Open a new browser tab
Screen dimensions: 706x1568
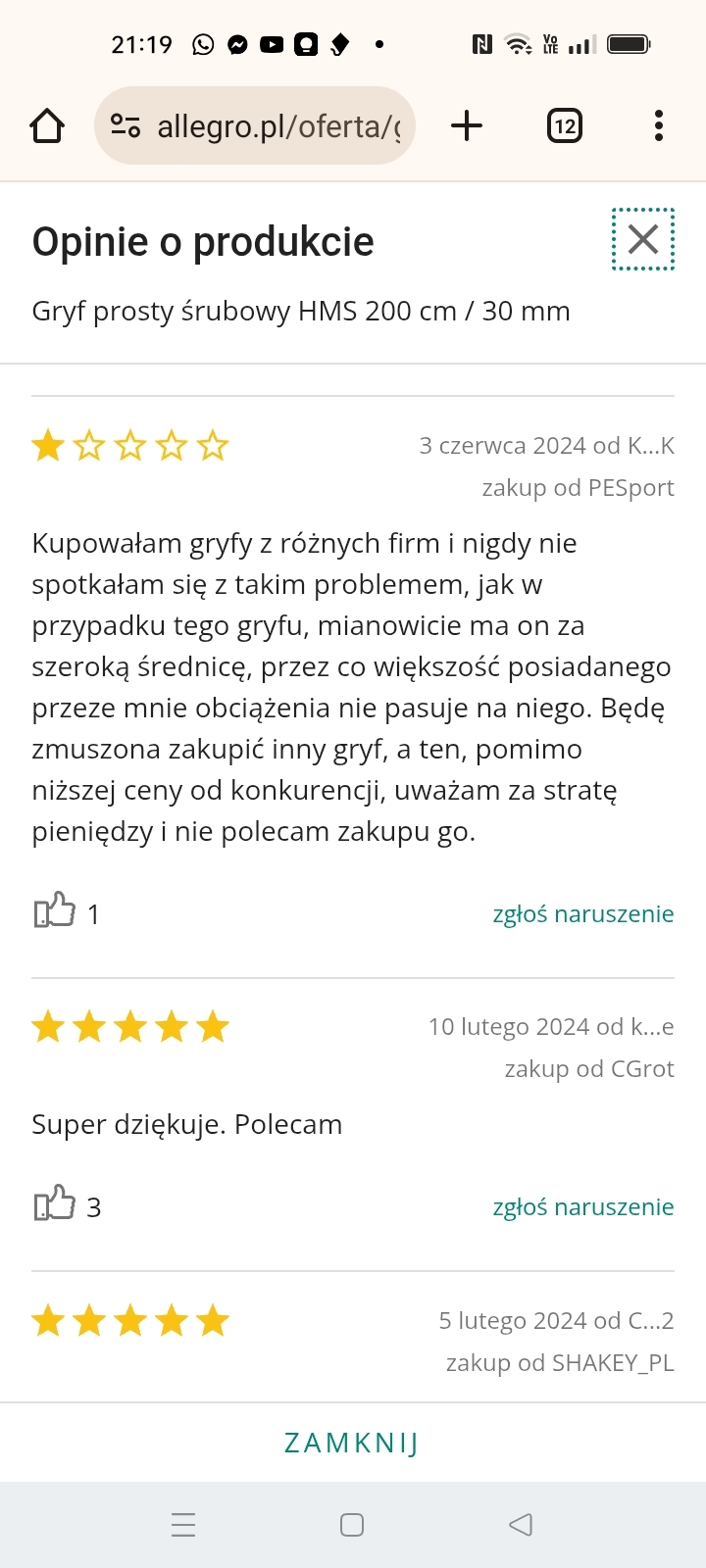click(467, 125)
